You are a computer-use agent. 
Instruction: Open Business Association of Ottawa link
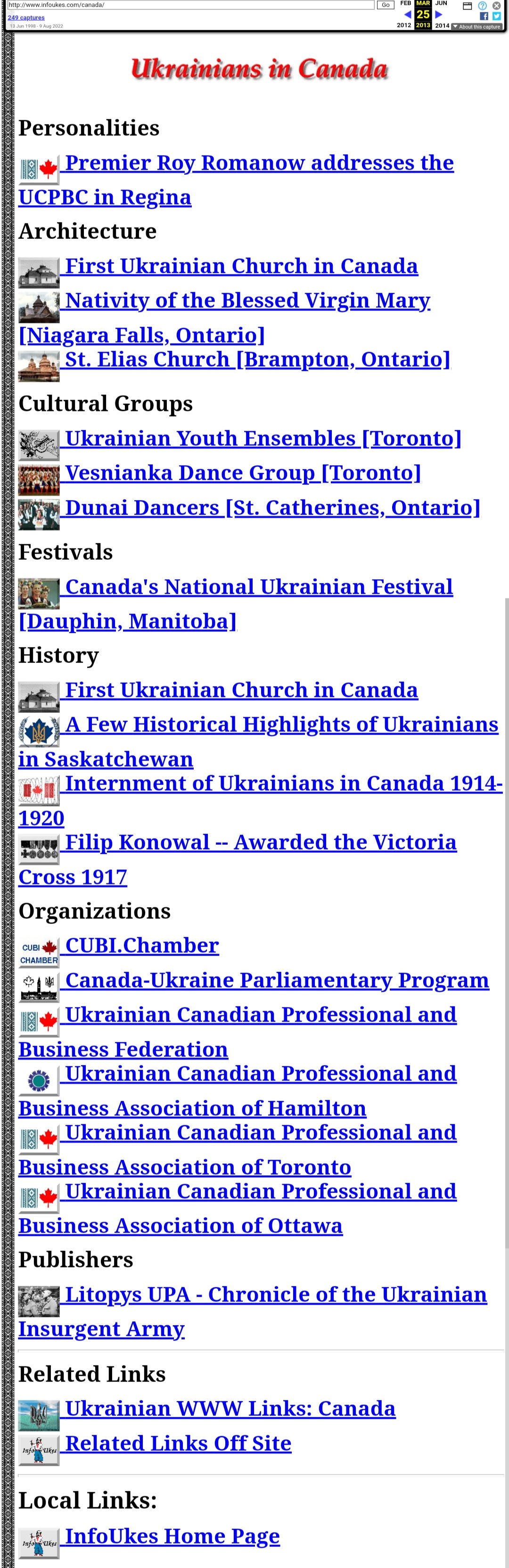coord(261,1192)
